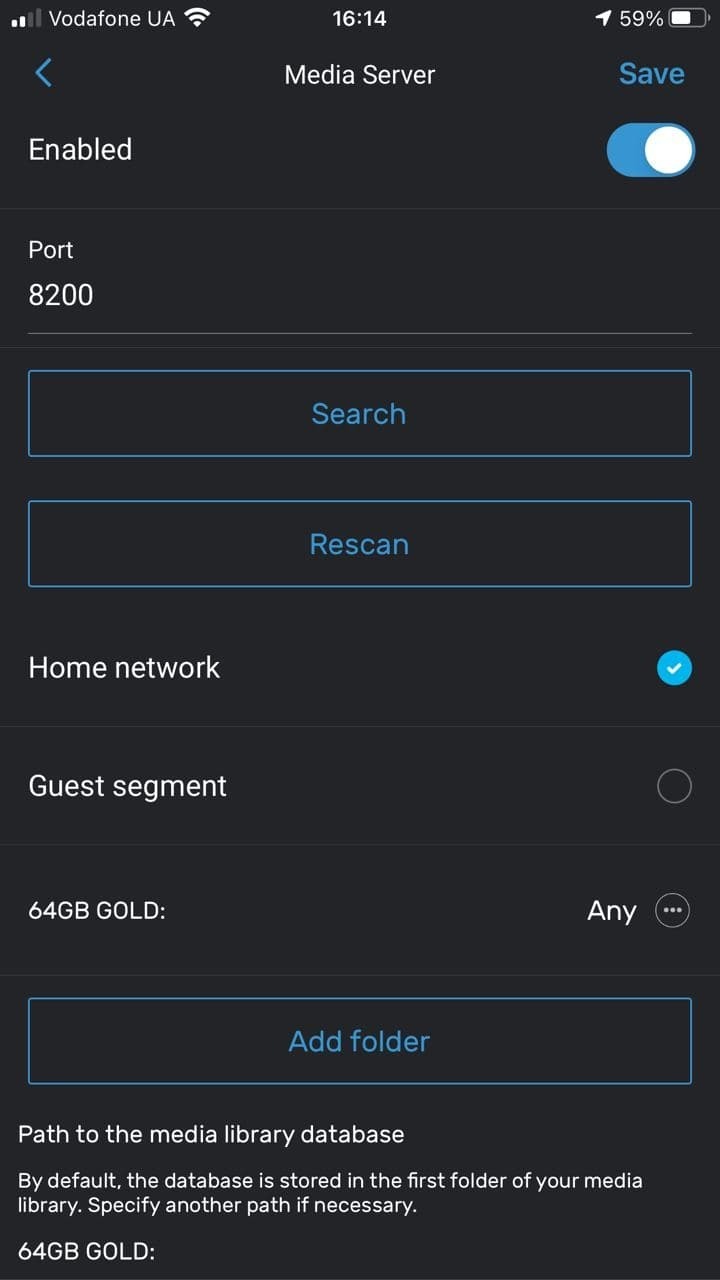The image size is (720, 1280).
Task: Edit the Port field showing 8200
Action: (359, 295)
